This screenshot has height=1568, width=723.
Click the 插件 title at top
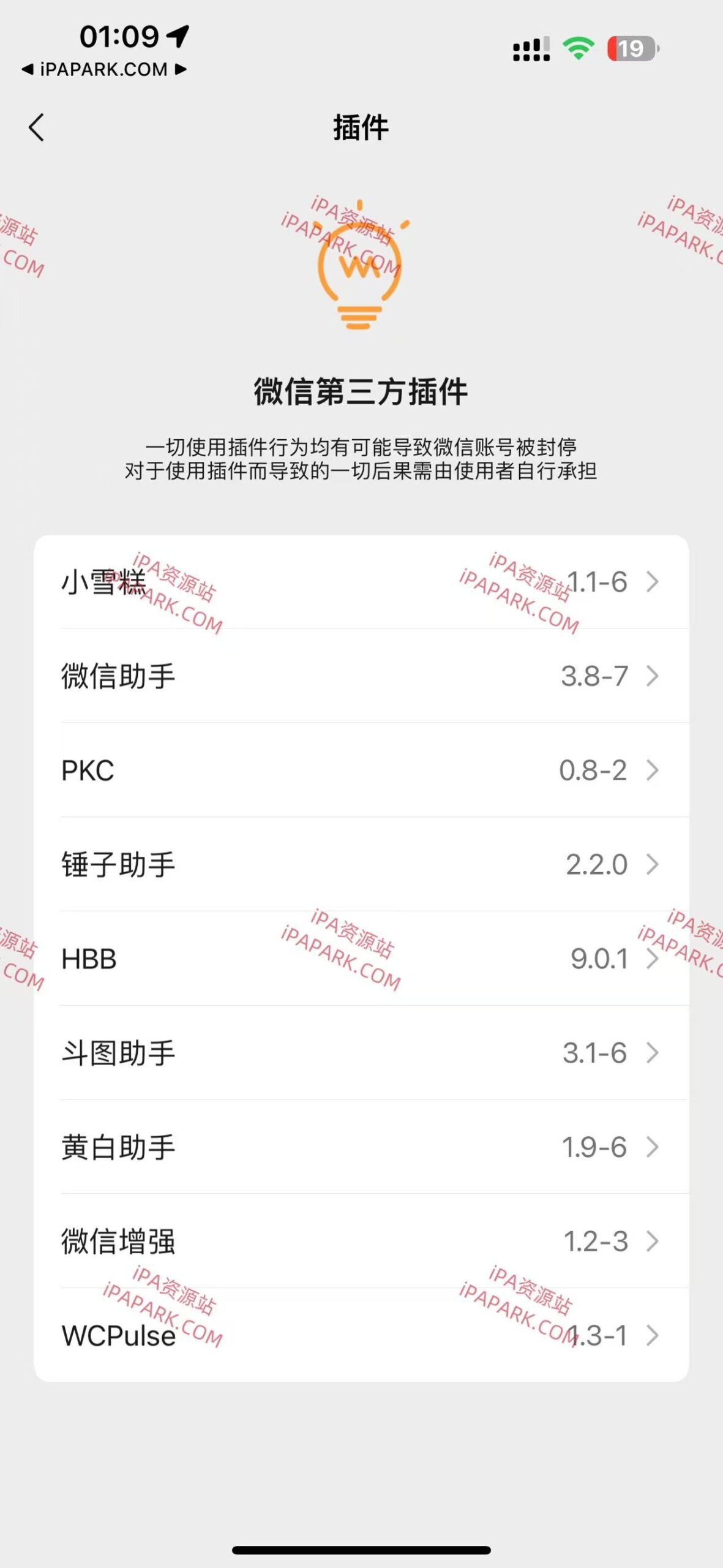361,127
